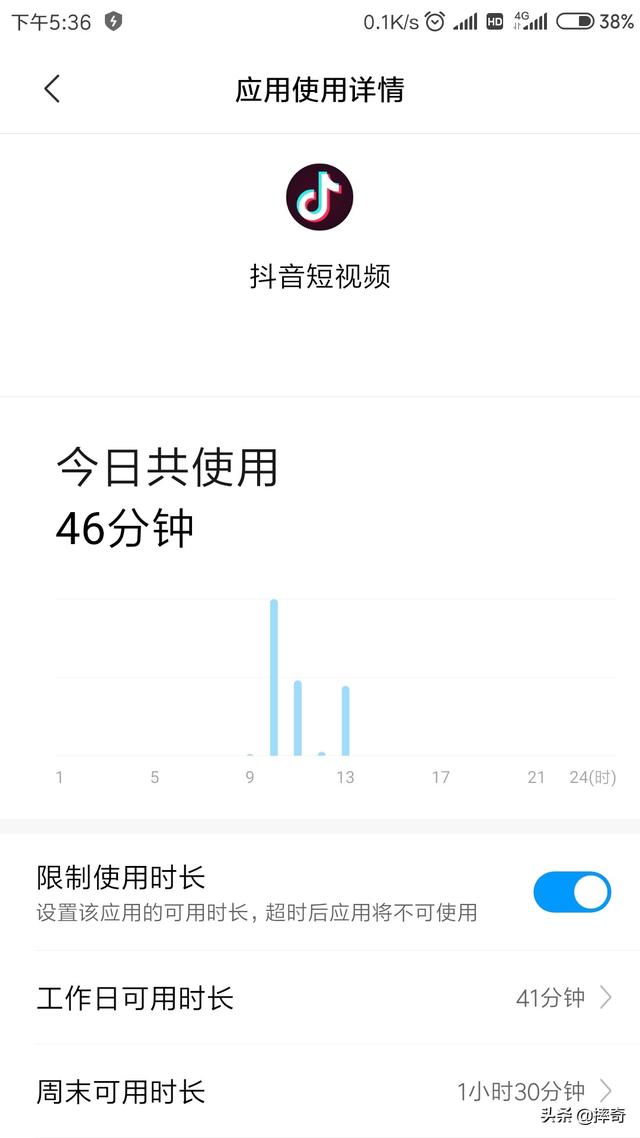Image resolution: width=640 pixels, height=1138 pixels.
Task: Go back from 应用使用详情
Action: click(x=52, y=90)
